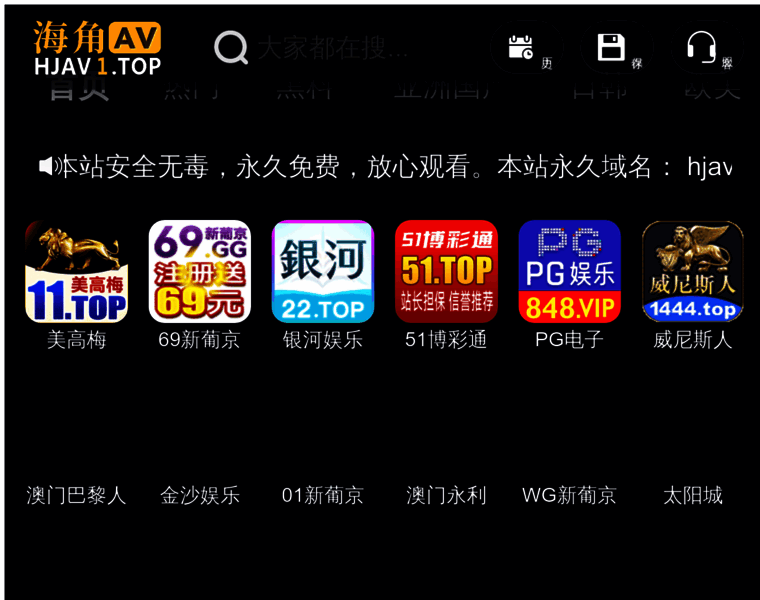Open the 69新葡京 tile
The width and height of the screenshot is (760, 600).
click(199, 272)
